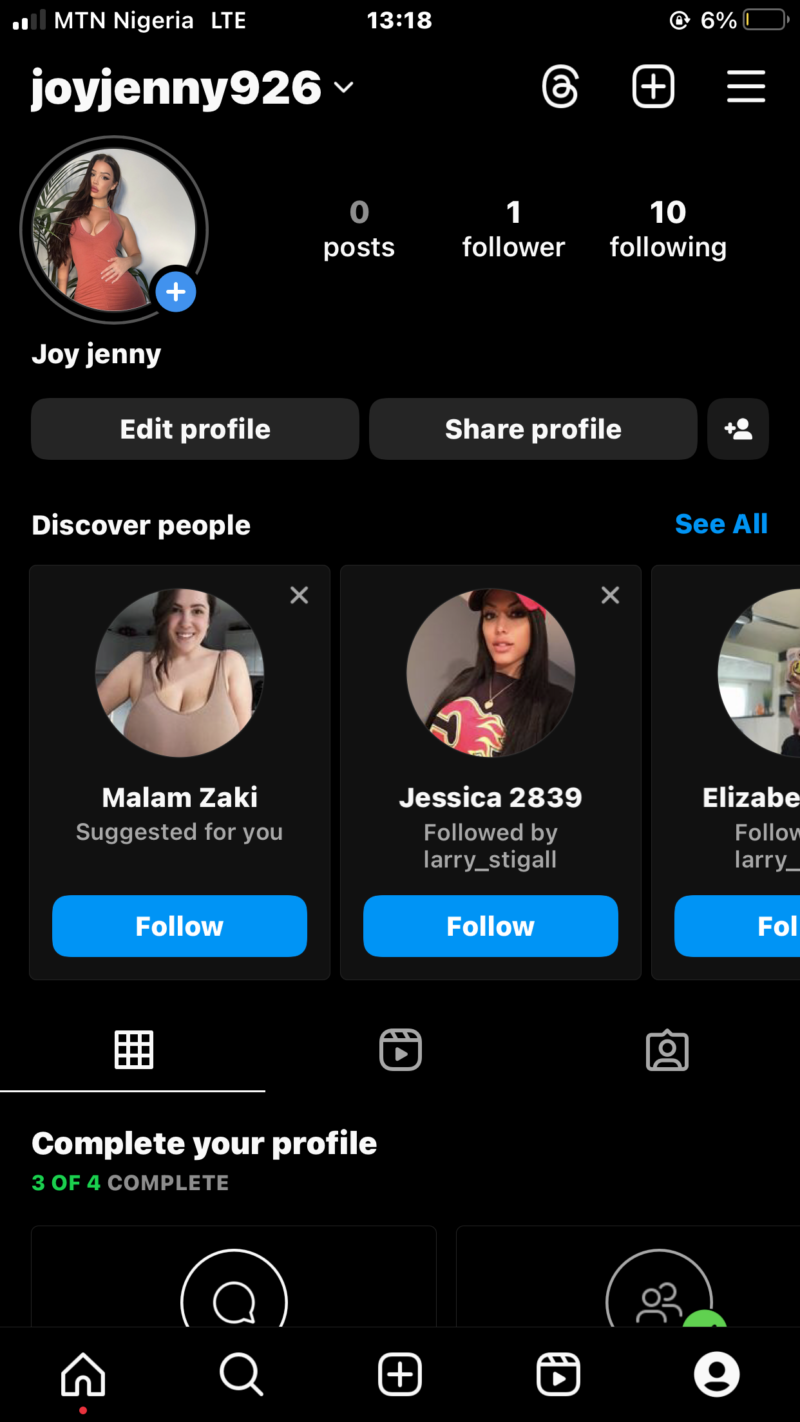The width and height of the screenshot is (800, 1422).
Task: Switch to the tagged photos tab
Action: (x=667, y=1050)
